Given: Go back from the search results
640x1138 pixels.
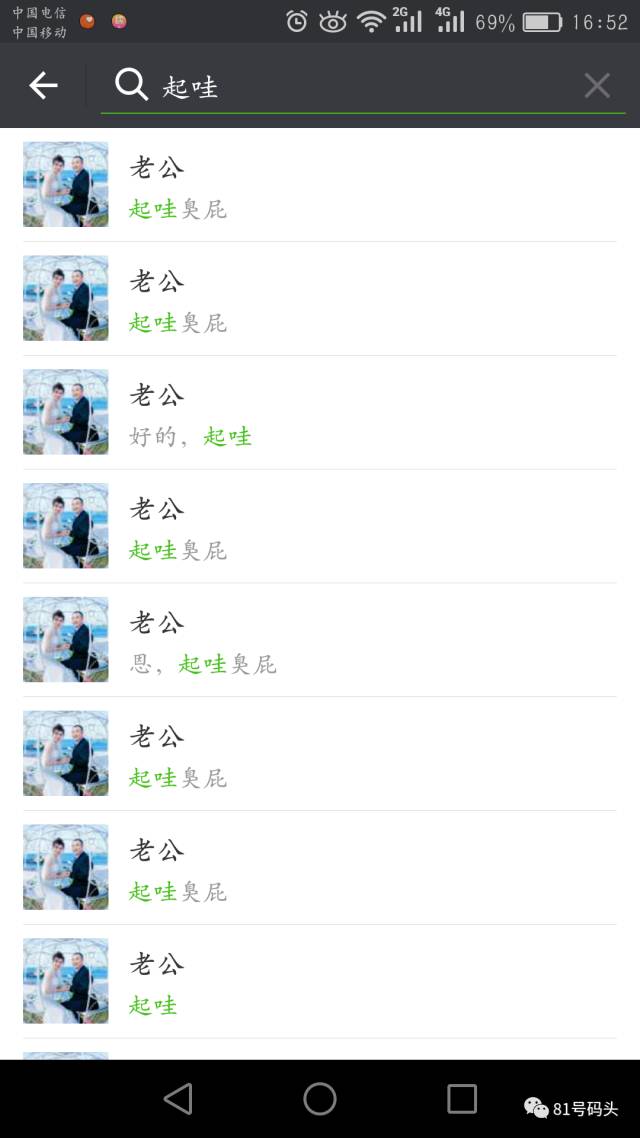Looking at the screenshot, I should (43, 86).
